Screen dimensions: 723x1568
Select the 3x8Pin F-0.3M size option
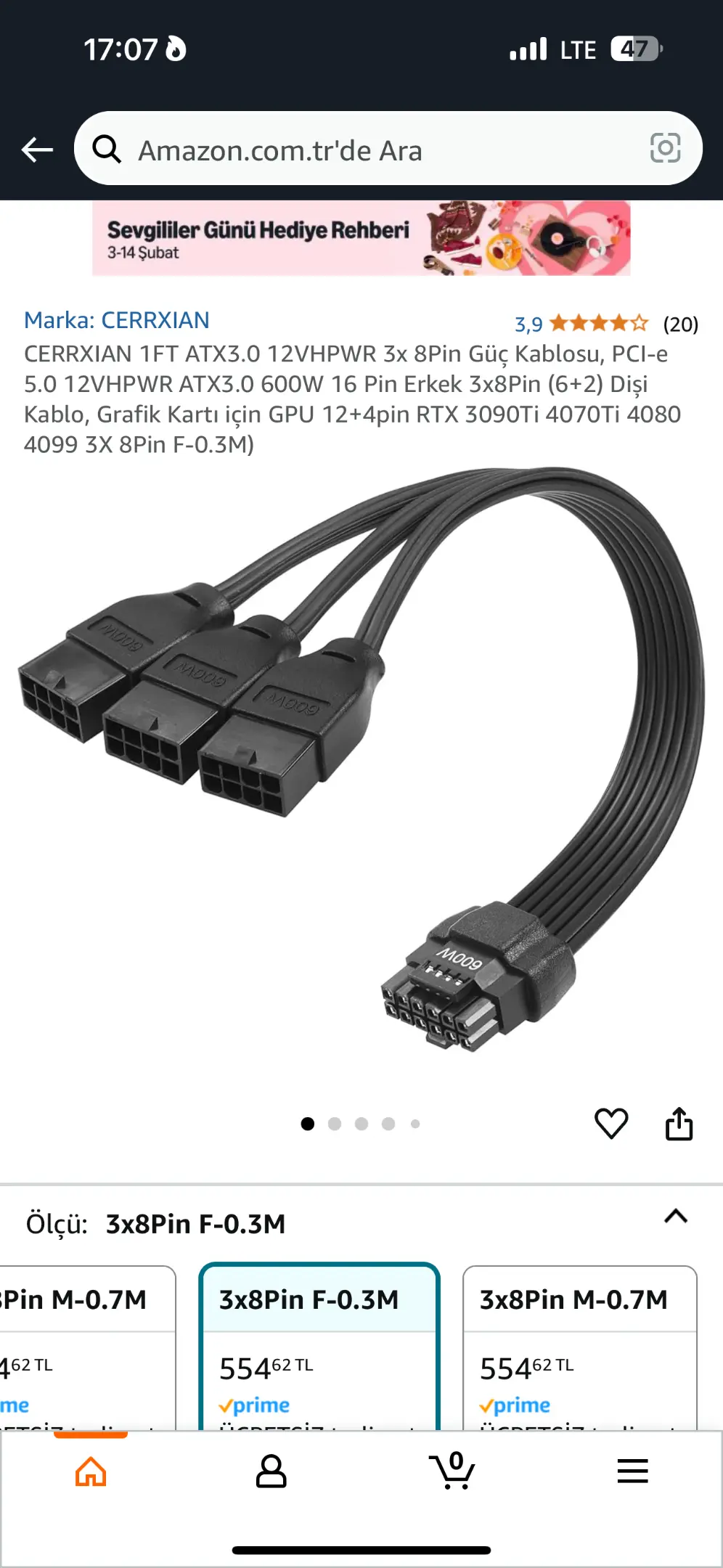[x=319, y=1347]
